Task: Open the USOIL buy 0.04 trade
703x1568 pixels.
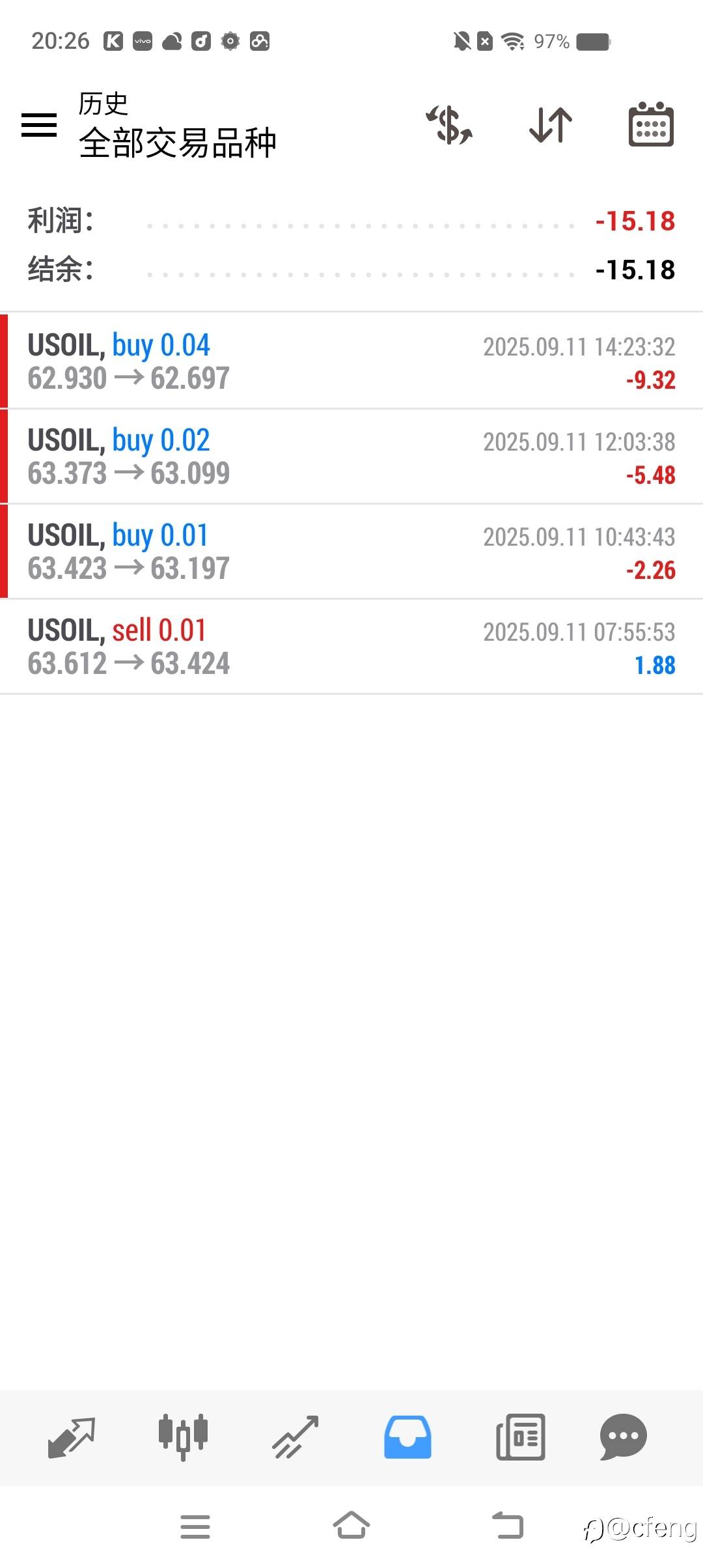Action: point(351,361)
